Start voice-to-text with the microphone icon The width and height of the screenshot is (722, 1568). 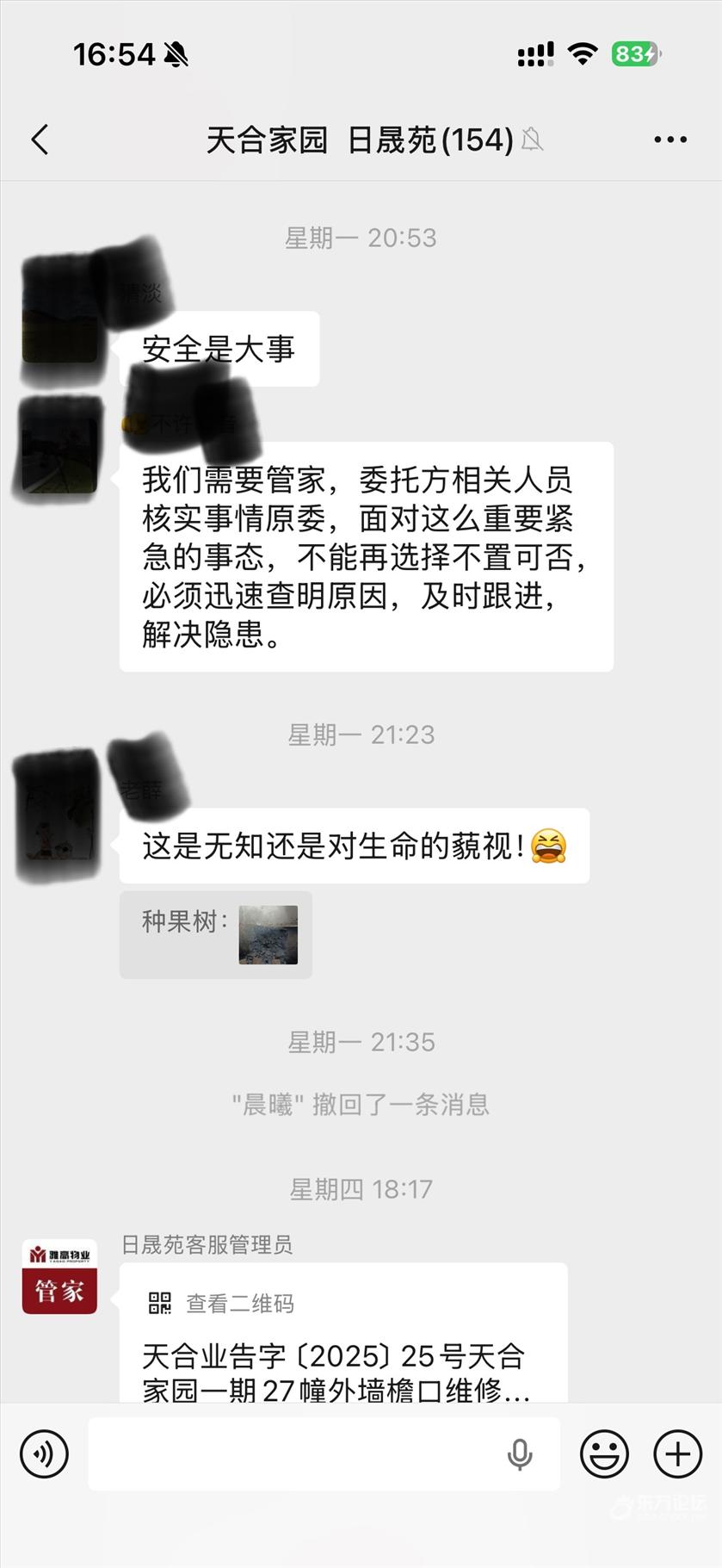click(519, 1454)
